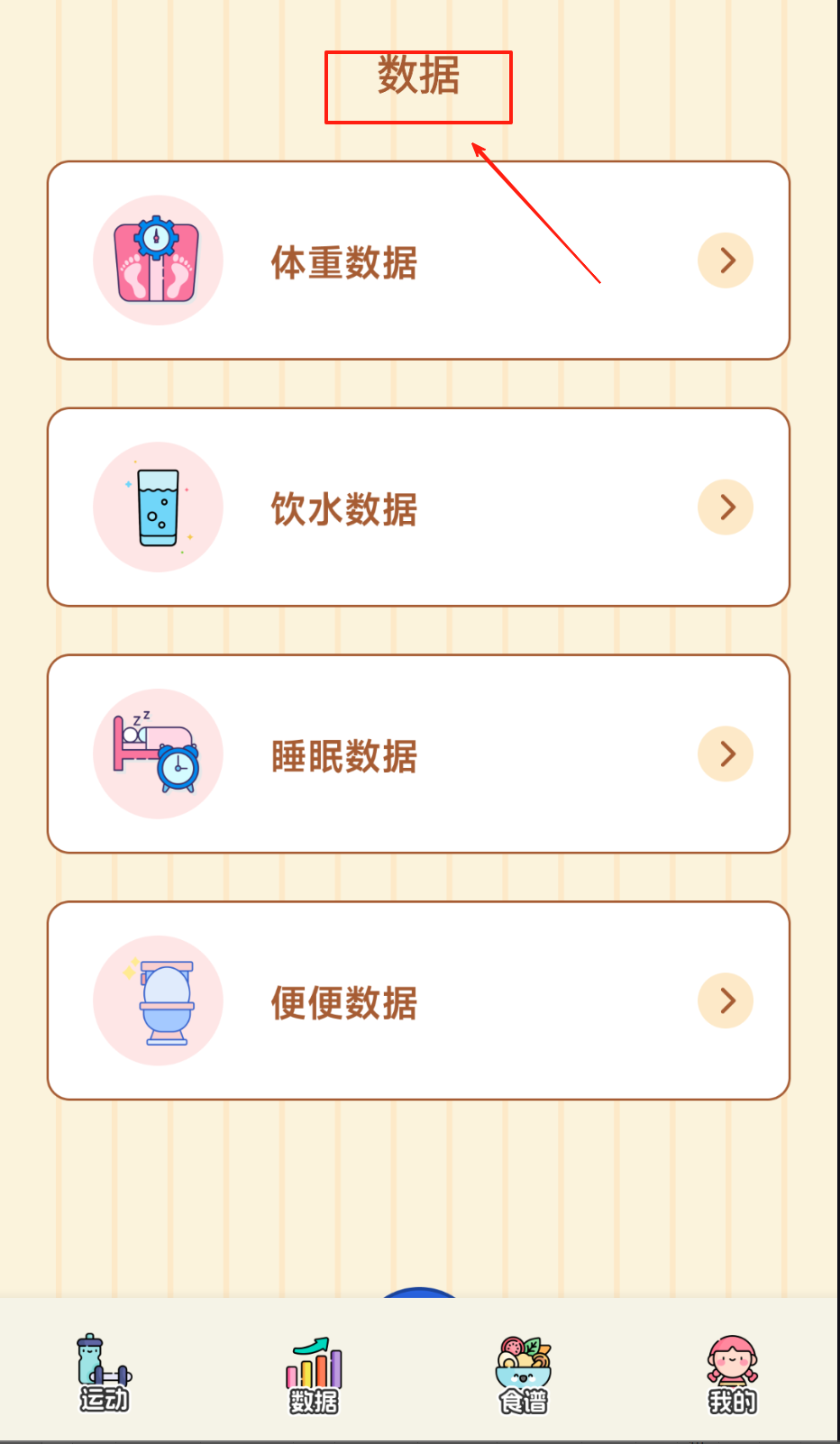Open the 体重数据 card
Image resolution: width=840 pixels, height=1444 pixels.
[418, 261]
